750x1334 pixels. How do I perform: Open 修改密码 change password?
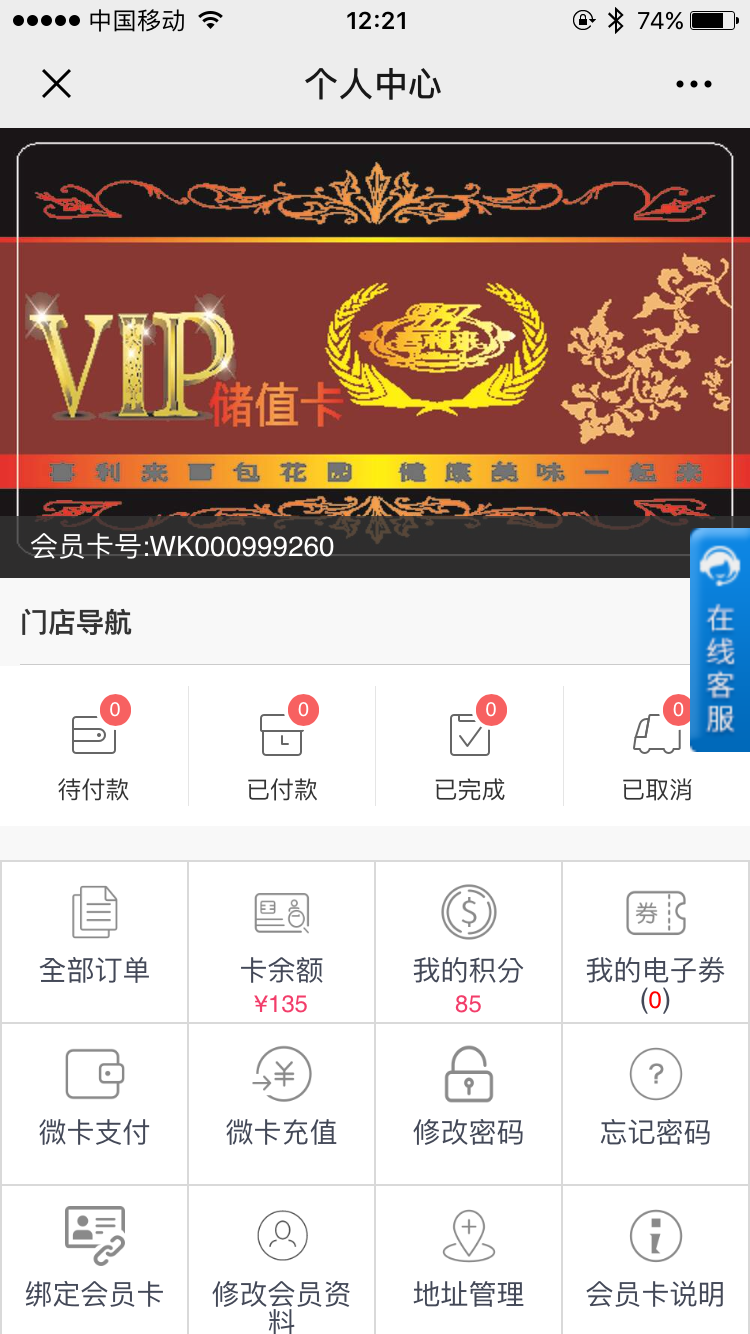[469, 1104]
